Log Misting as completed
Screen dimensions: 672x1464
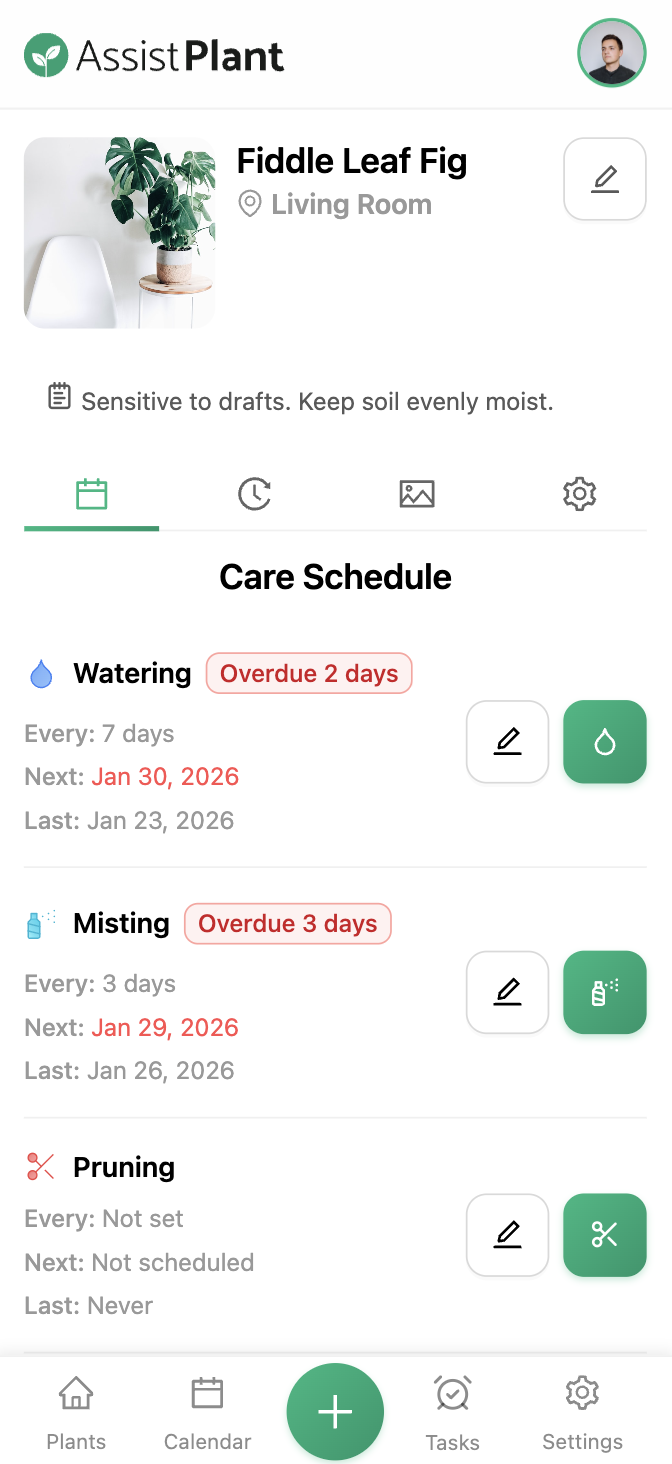pos(604,992)
